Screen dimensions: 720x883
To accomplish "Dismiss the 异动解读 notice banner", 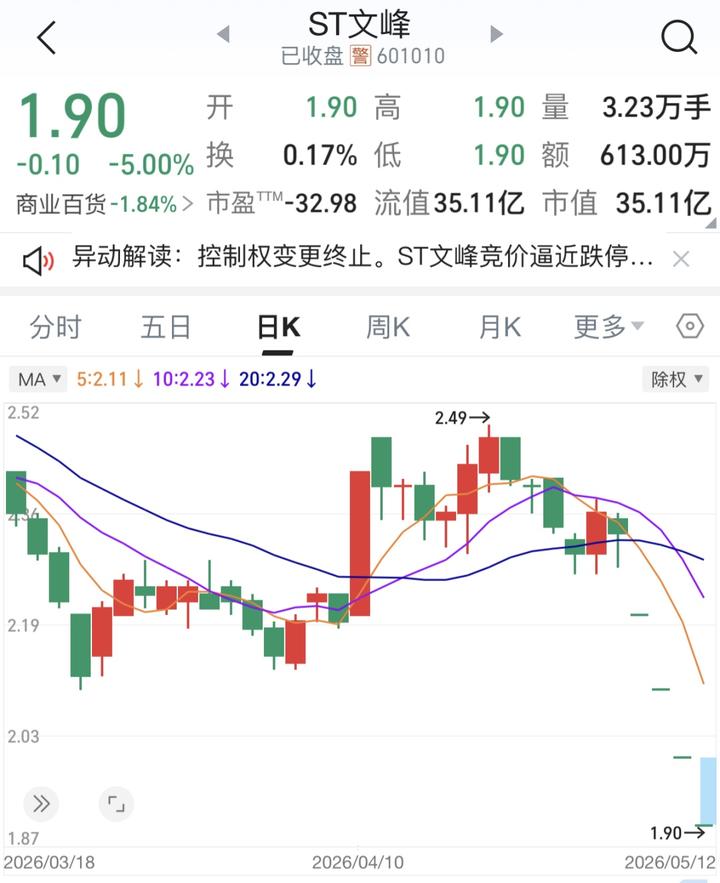I will pyautogui.click(x=681, y=259).
